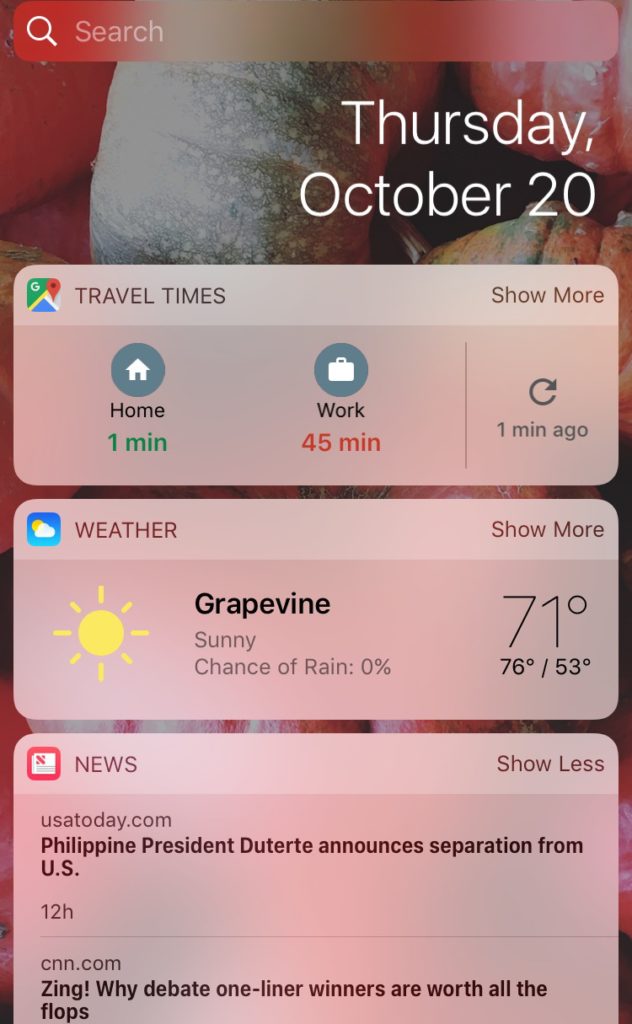This screenshot has width=632, height=1024.
Task: Tap the Search field at top
Action: point(316,31)
